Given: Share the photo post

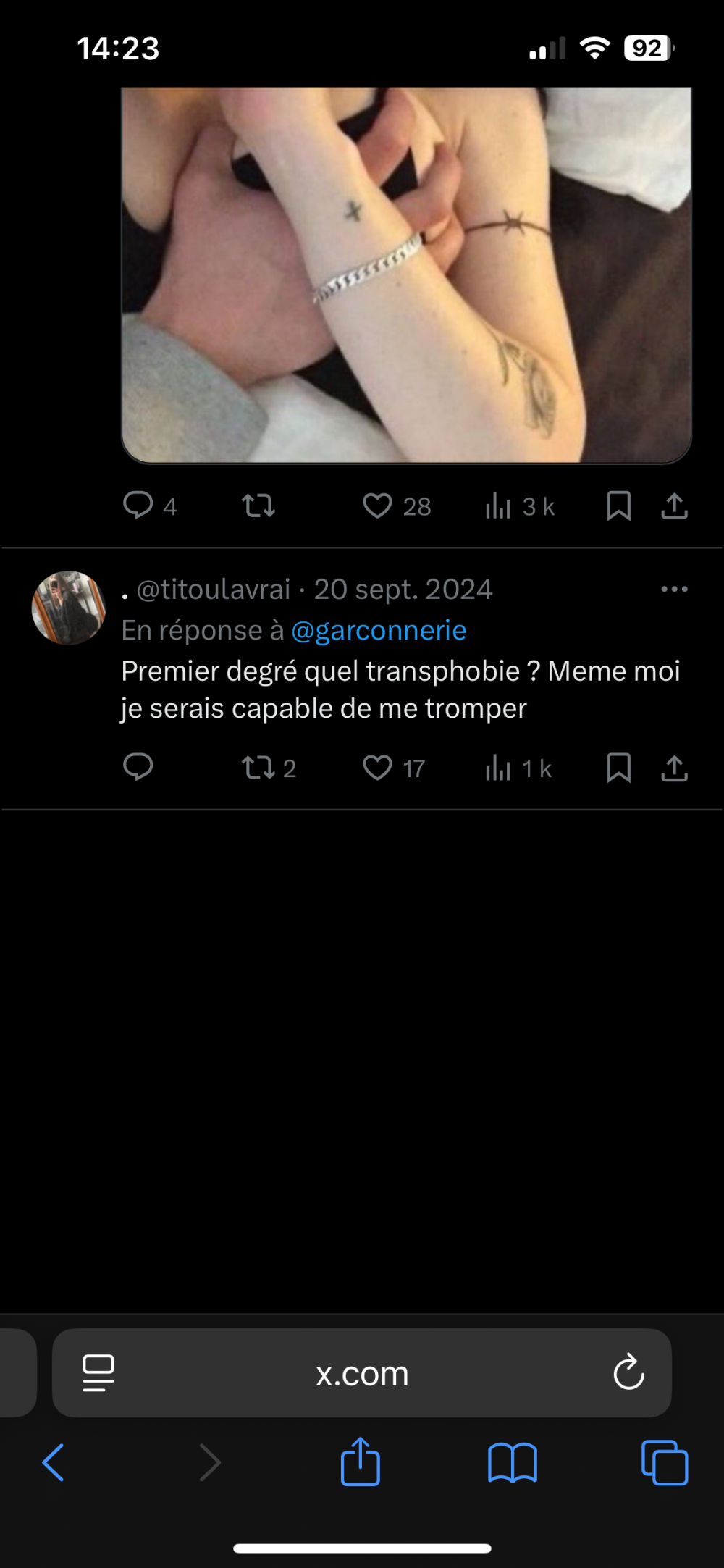Looking at the screenshot, I should click(x=674, y=506).
